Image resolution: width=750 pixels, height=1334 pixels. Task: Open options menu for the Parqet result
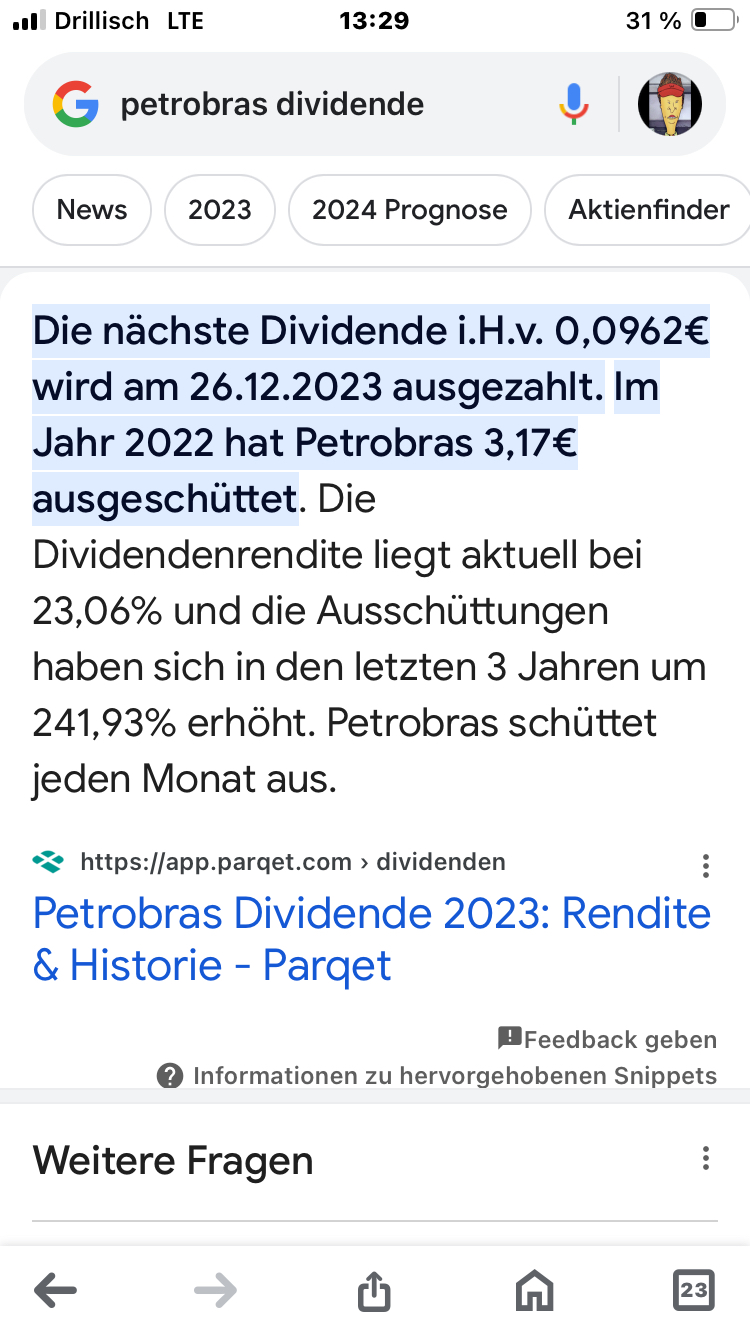[706, 866]
